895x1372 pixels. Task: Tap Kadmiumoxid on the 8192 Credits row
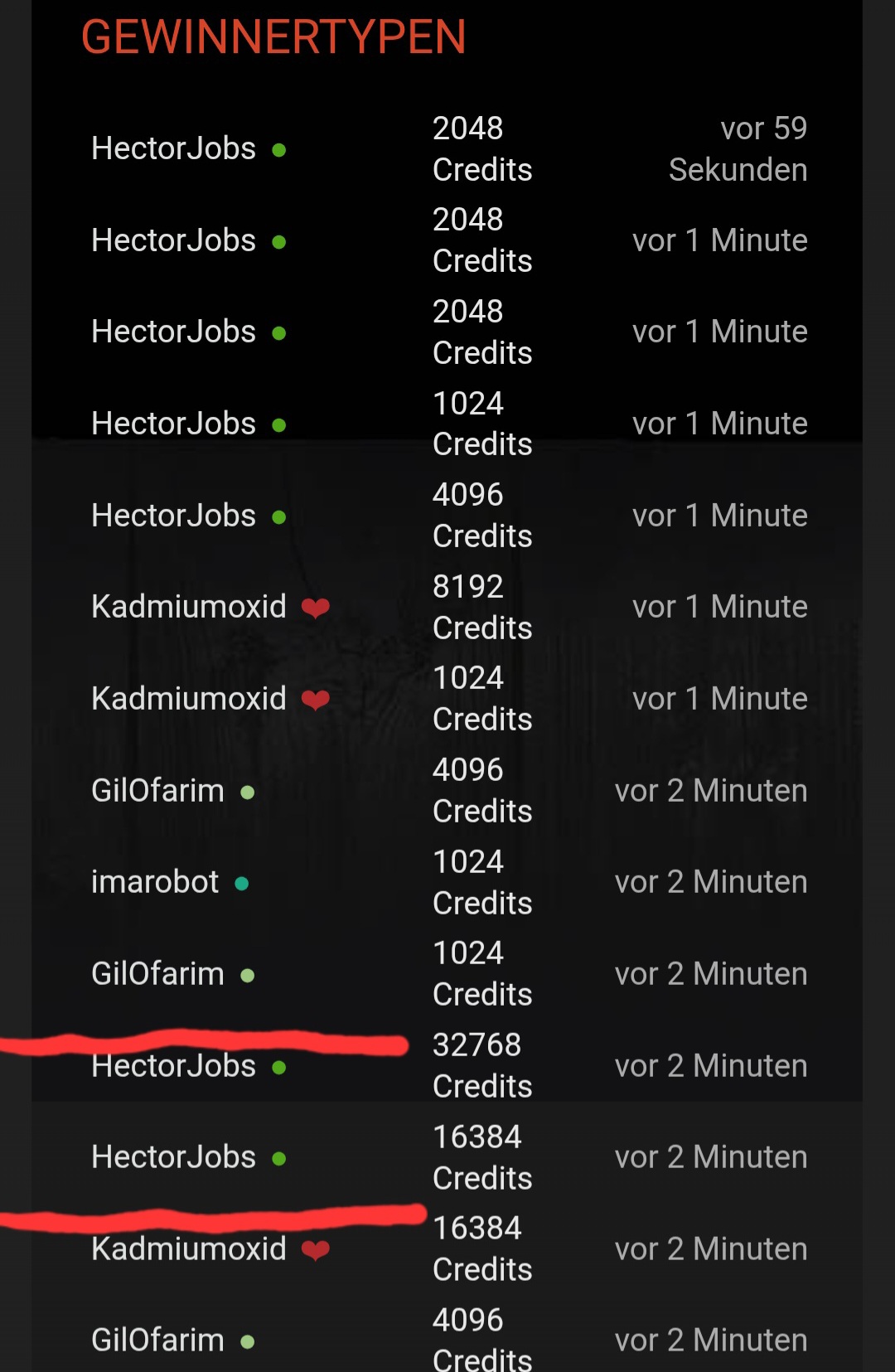(x=188, y=607)
